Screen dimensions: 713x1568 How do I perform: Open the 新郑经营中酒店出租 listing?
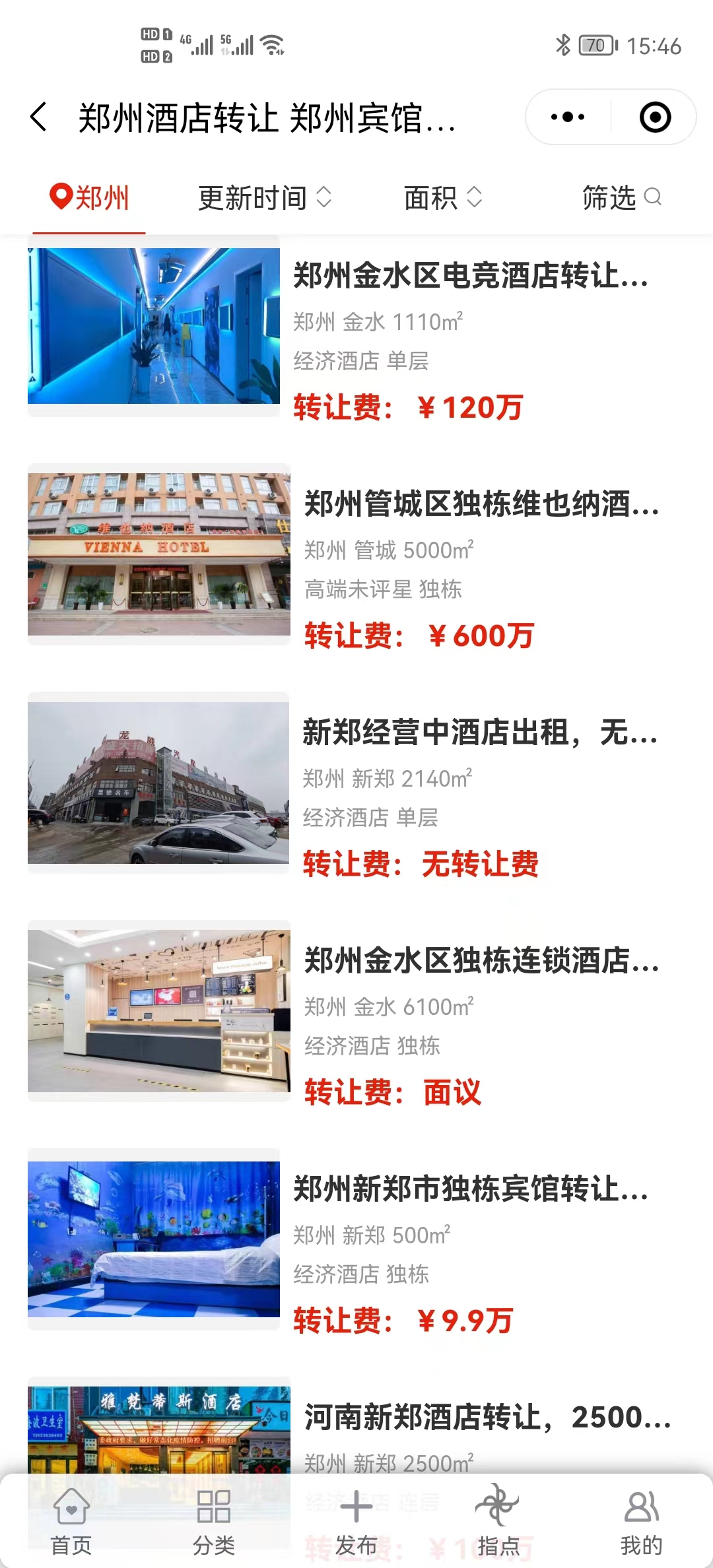(479, 732)
